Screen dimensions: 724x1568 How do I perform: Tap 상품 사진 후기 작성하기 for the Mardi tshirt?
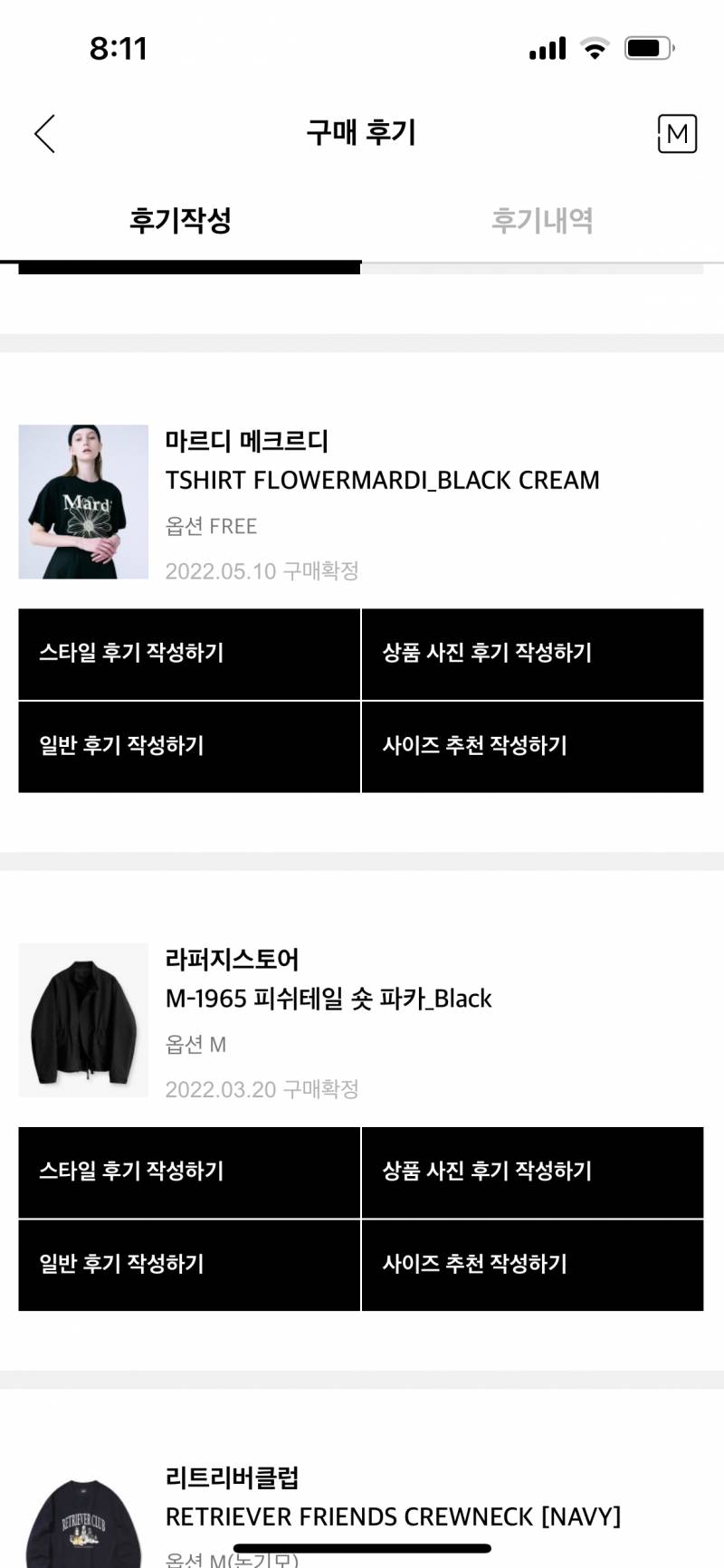[532, 654]
